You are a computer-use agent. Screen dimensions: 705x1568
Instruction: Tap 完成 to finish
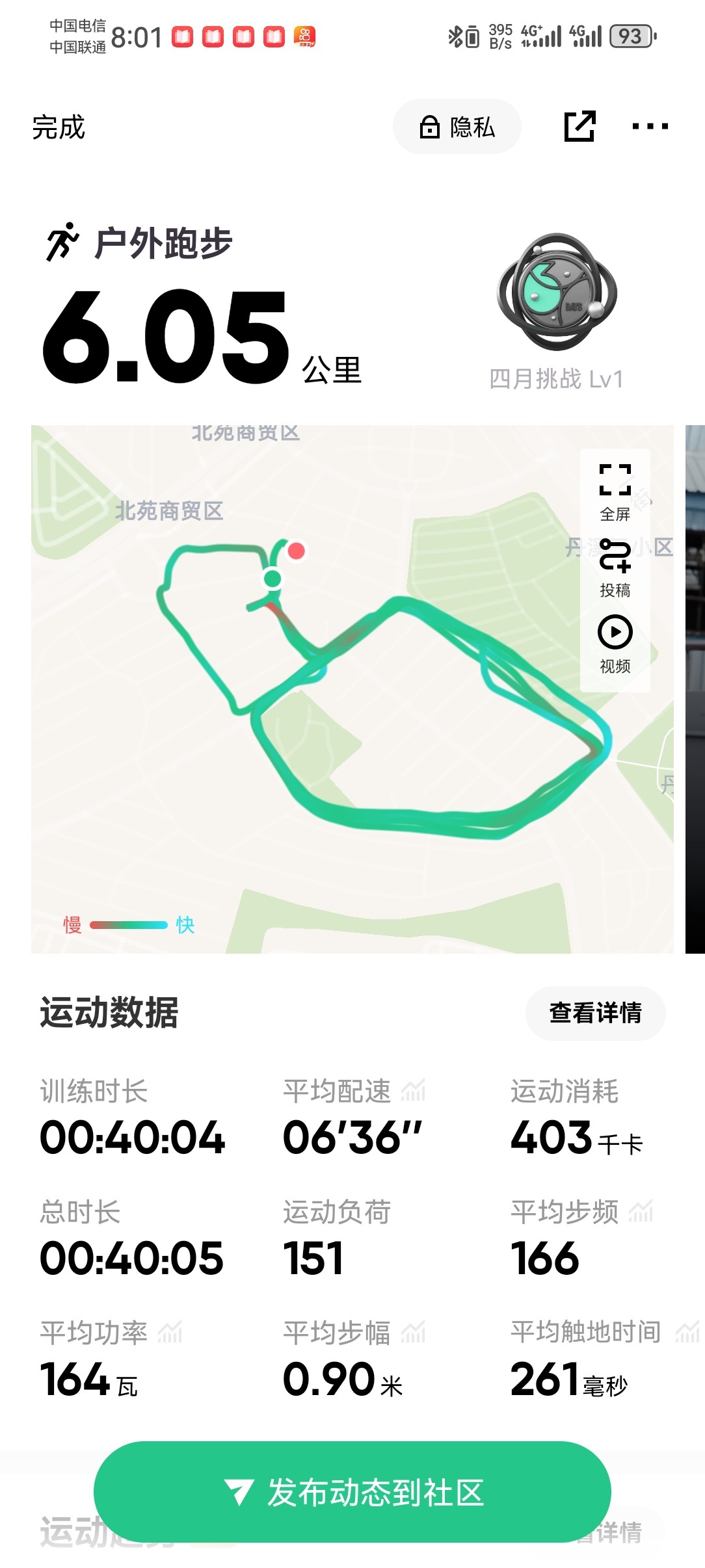click(59, 127)
